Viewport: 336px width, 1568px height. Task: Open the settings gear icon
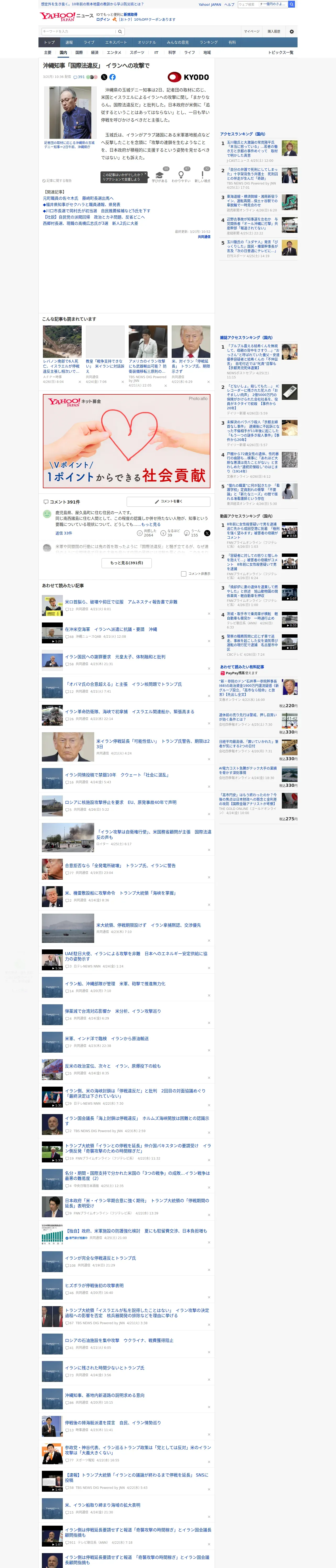[292, 31]
